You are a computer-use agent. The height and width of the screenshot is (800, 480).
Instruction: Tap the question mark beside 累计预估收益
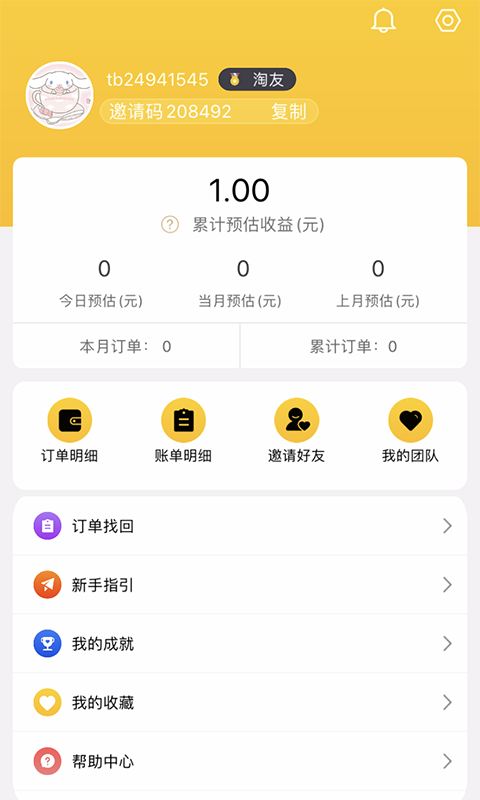170,224
